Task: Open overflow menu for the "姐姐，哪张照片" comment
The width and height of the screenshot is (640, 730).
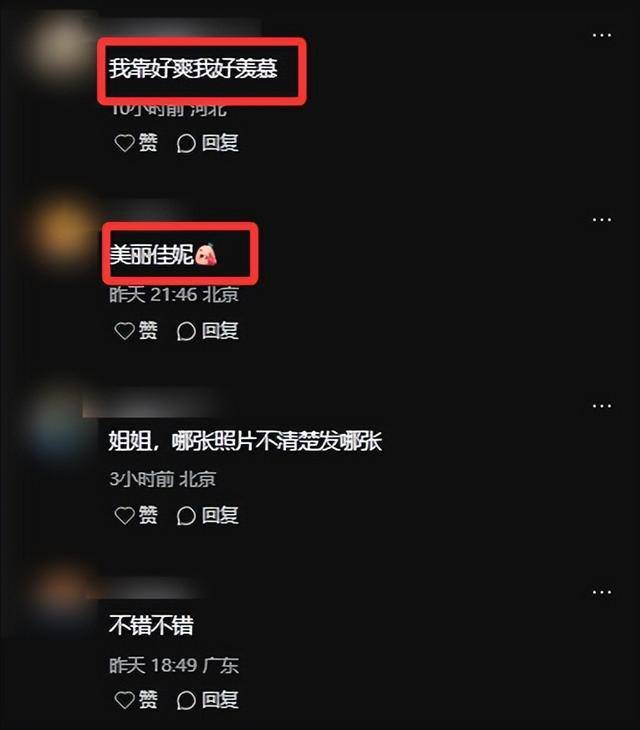Action: pyautogui.click(x=601, y=405)
